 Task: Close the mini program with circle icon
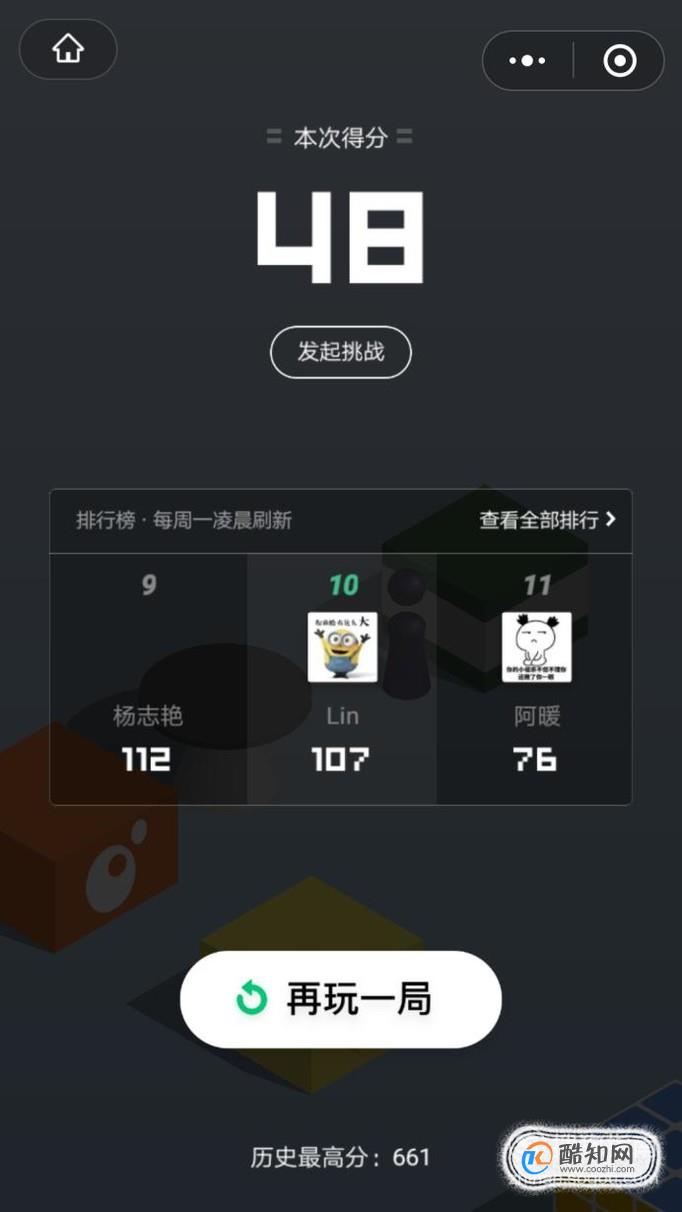click(x=620, y=61)
